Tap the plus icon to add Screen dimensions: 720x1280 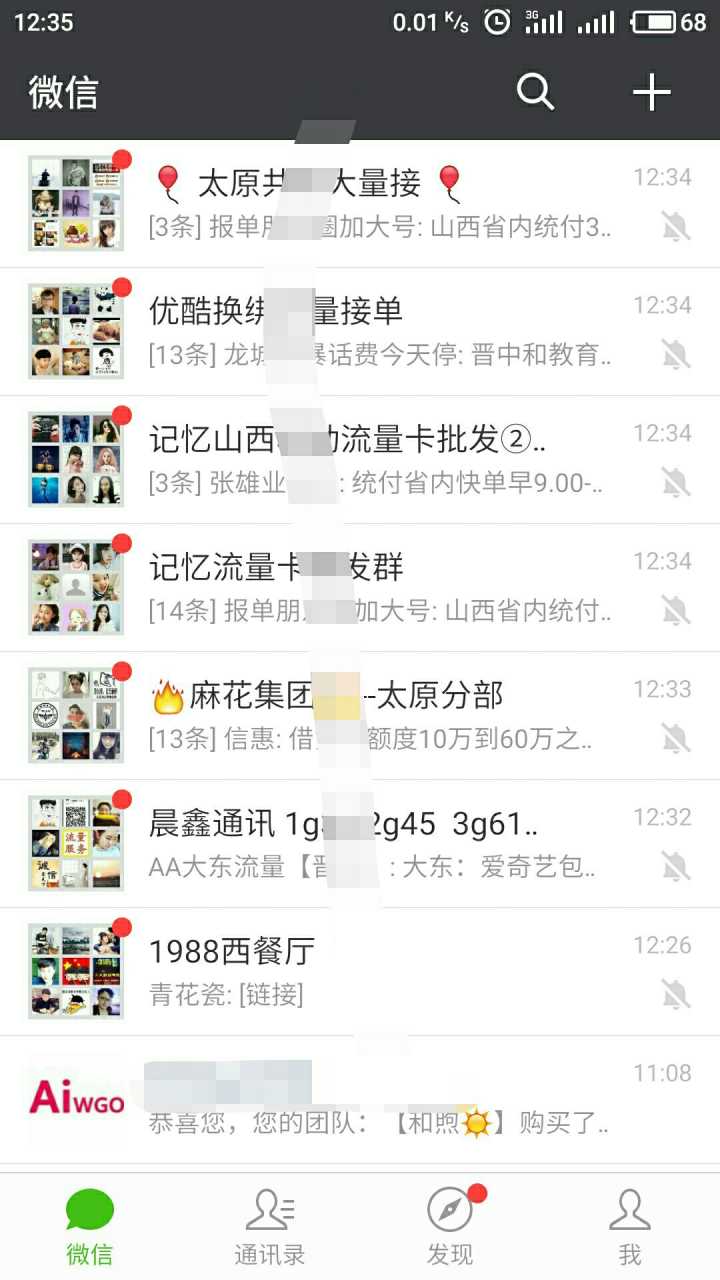[x=651, y=92]
